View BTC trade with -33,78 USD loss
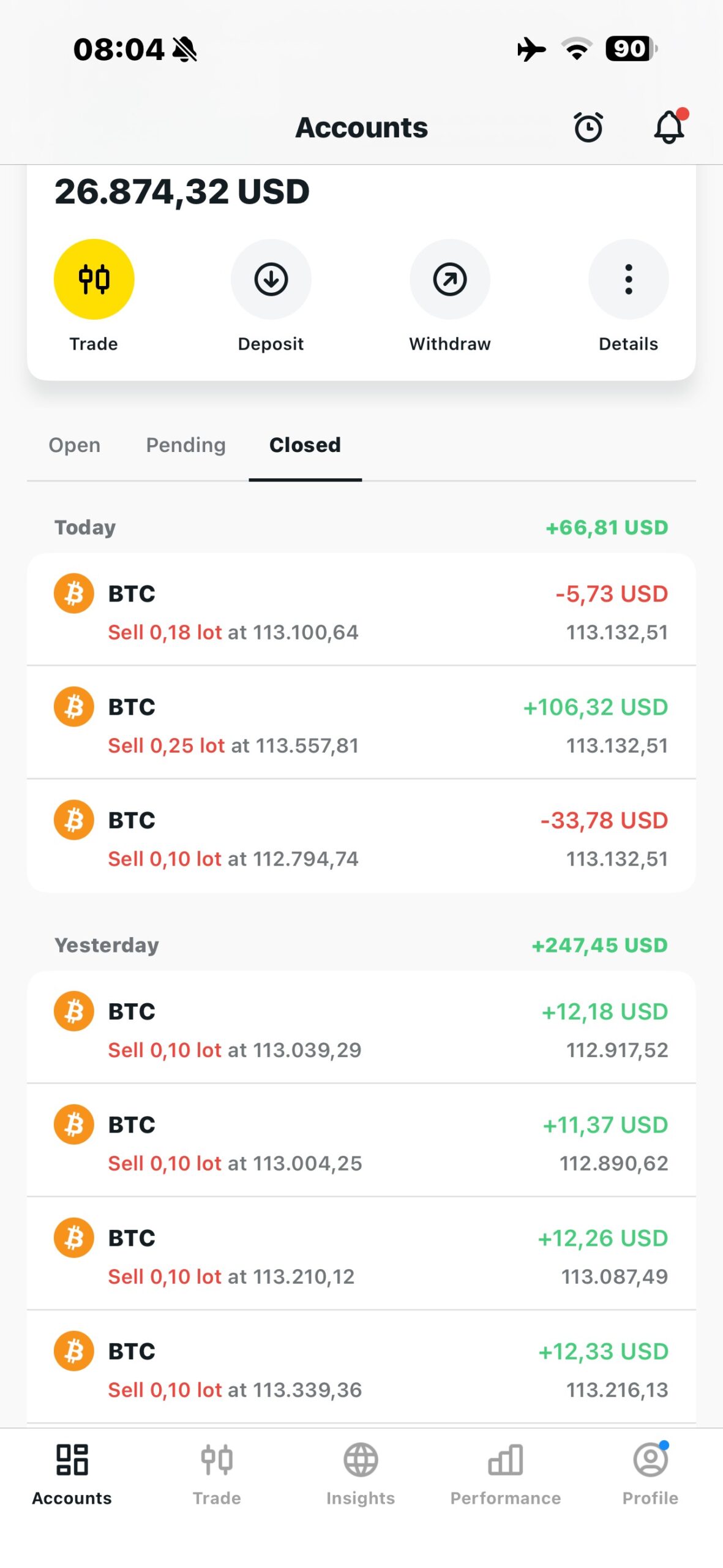The image size is (723, 1568). pos(361,837)
